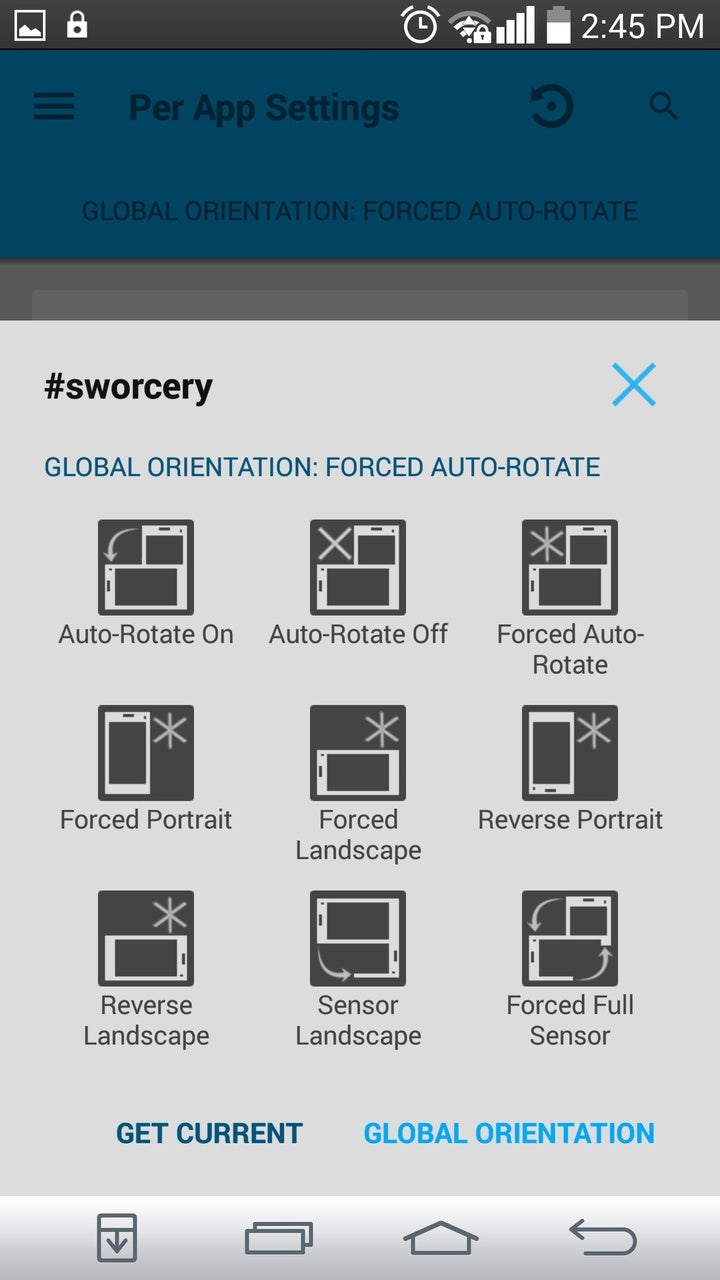720x1280 pixels.
Task: Select the Auto-Rotate On orientation icon
Action: point(145,567)
